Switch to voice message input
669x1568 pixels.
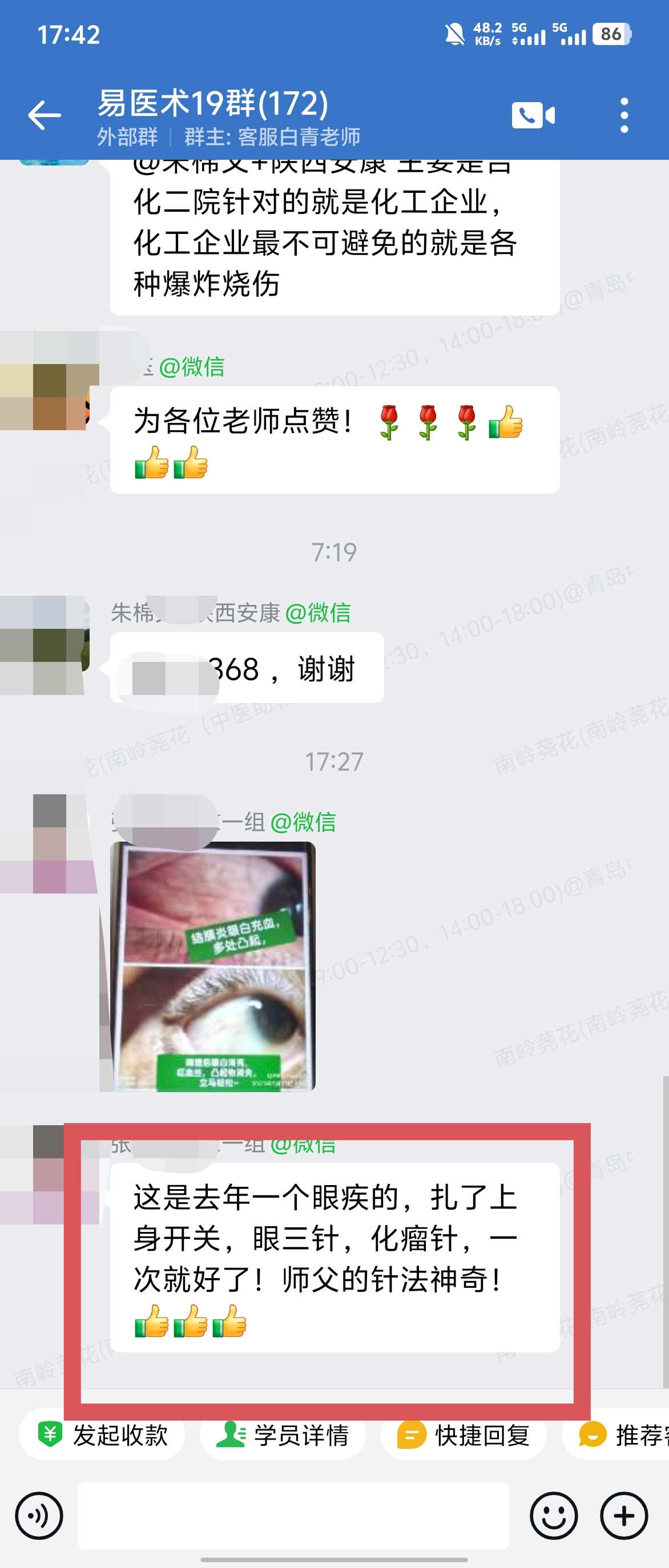(x=39, y=1516)
